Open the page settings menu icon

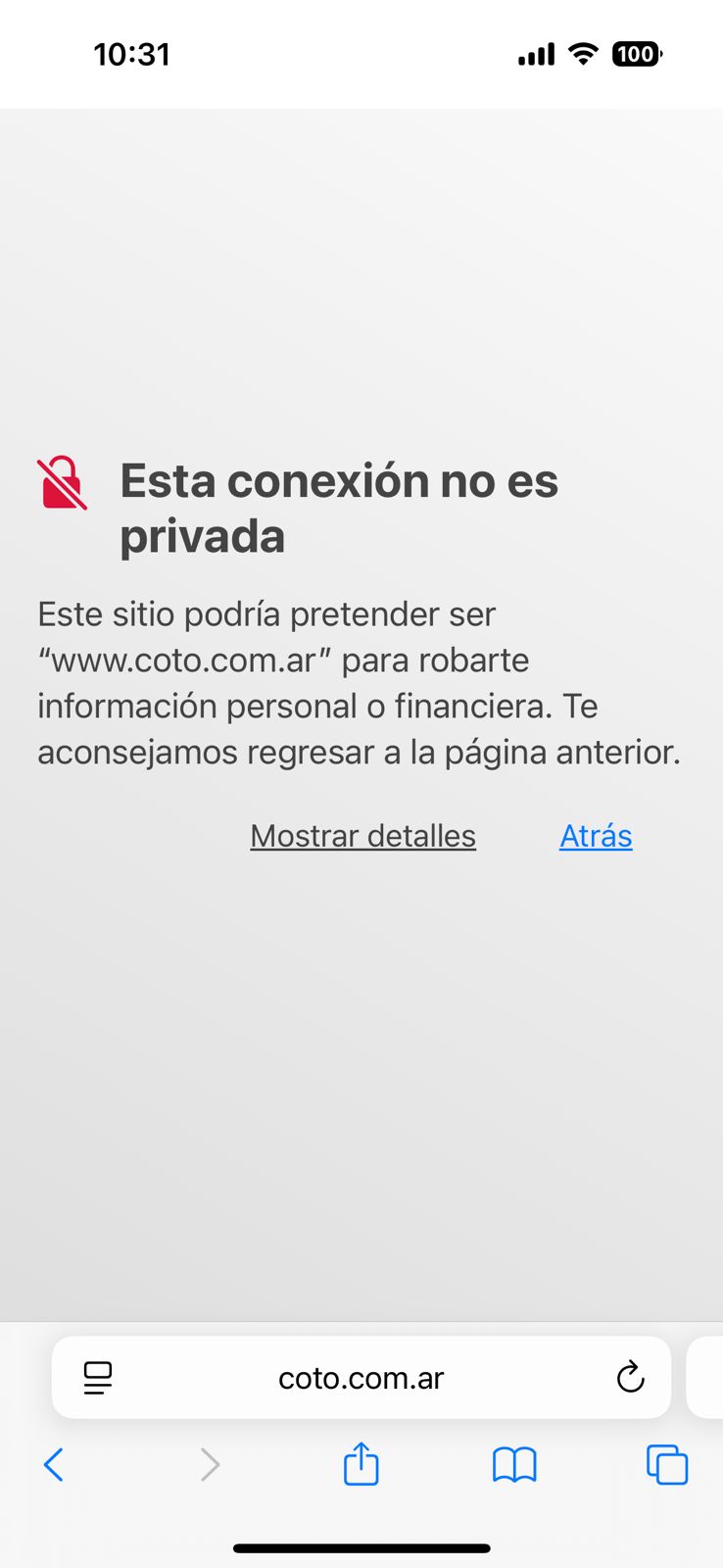[x=98, y=1378]
